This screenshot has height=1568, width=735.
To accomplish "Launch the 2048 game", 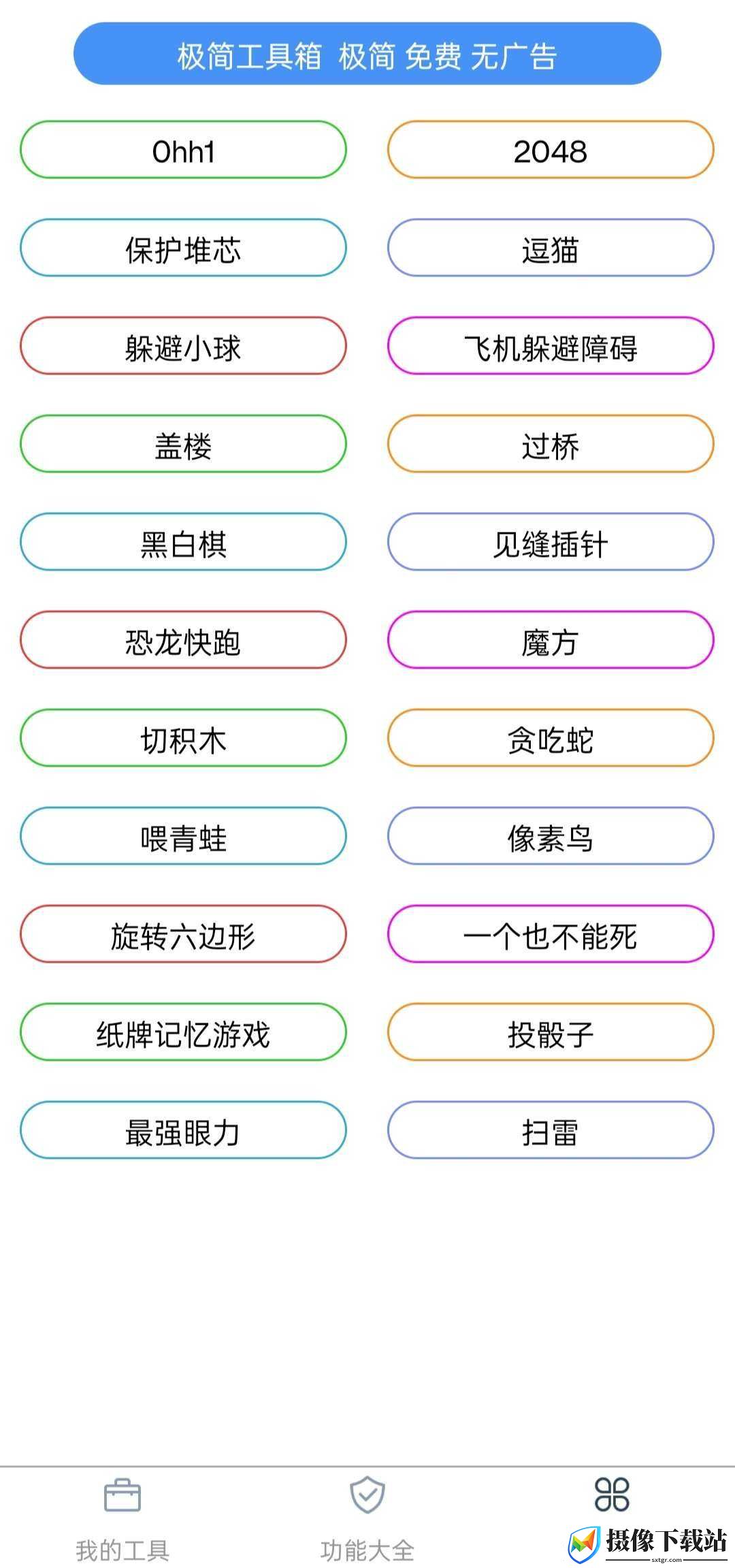I will 551,150.
